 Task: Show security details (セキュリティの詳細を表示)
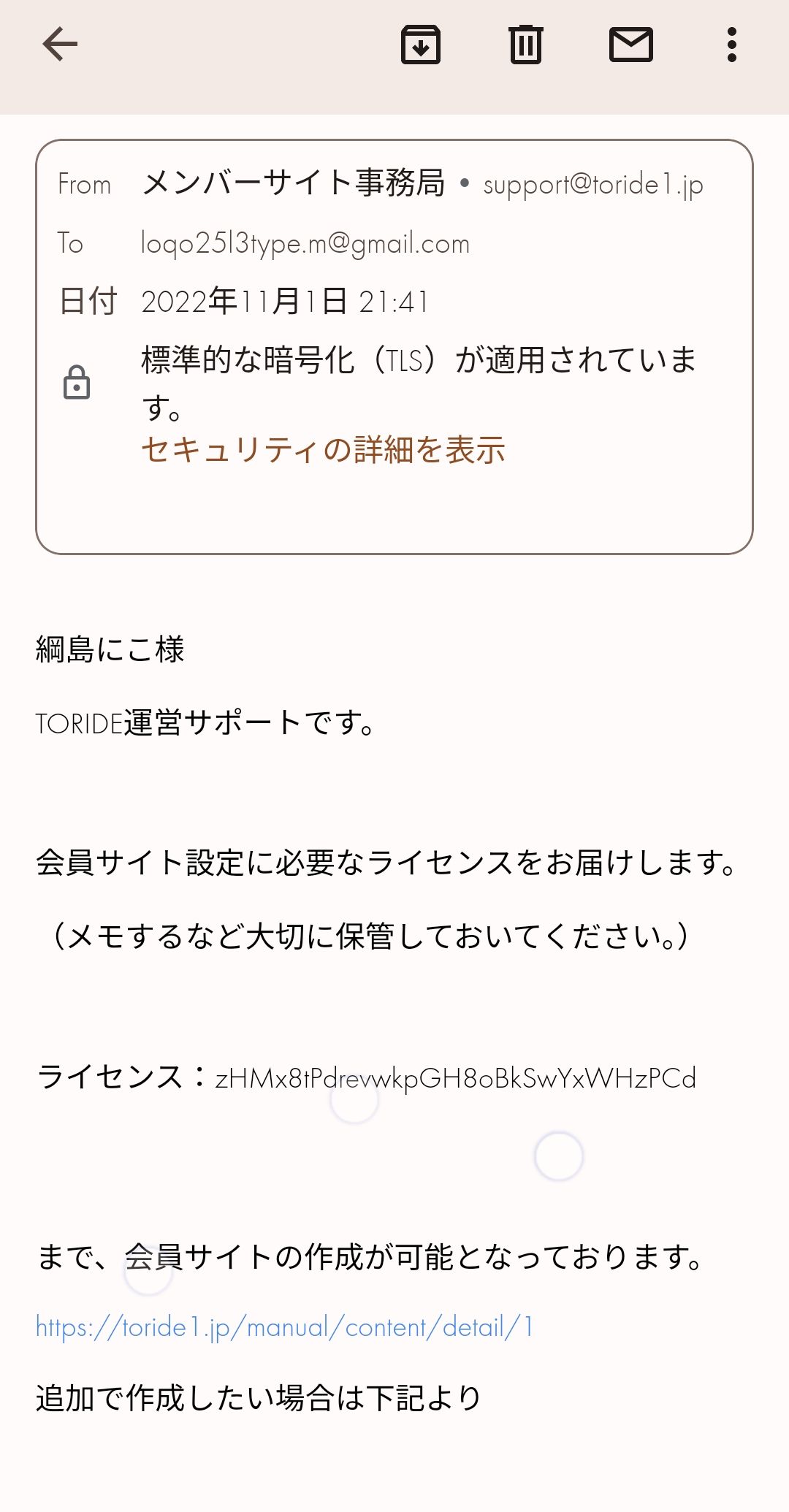click(x=323, y=449)
